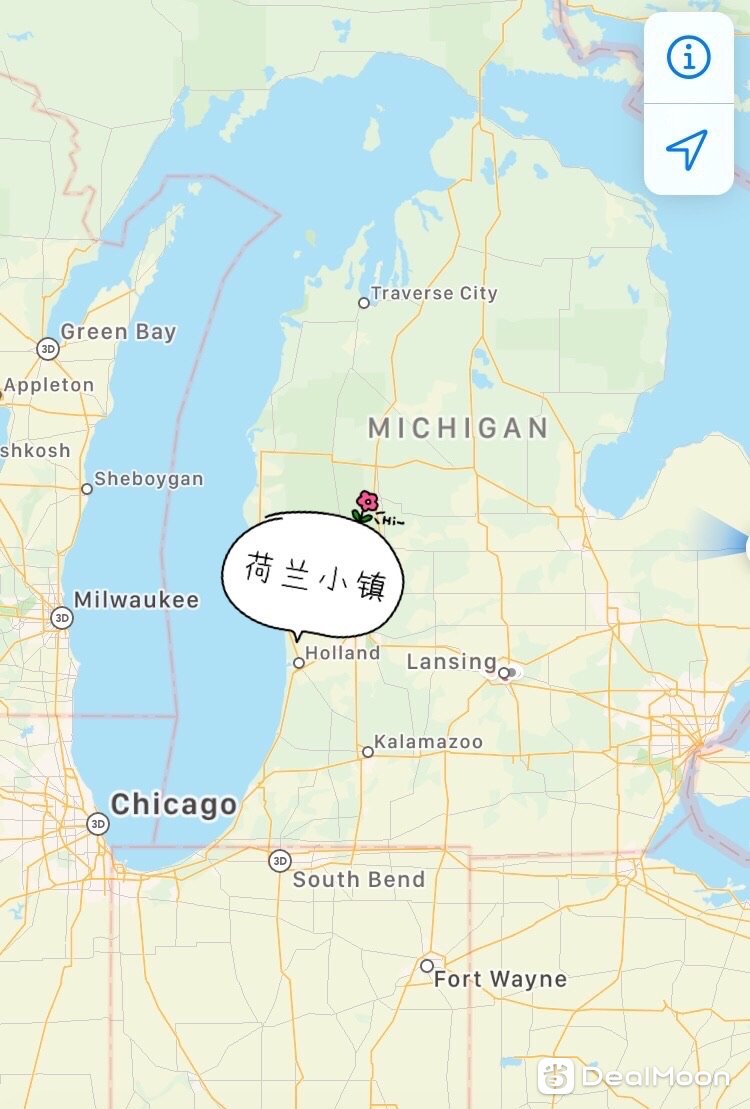Tap the Milwaukee 3D city marker
750x1109 pixels.
62,618
